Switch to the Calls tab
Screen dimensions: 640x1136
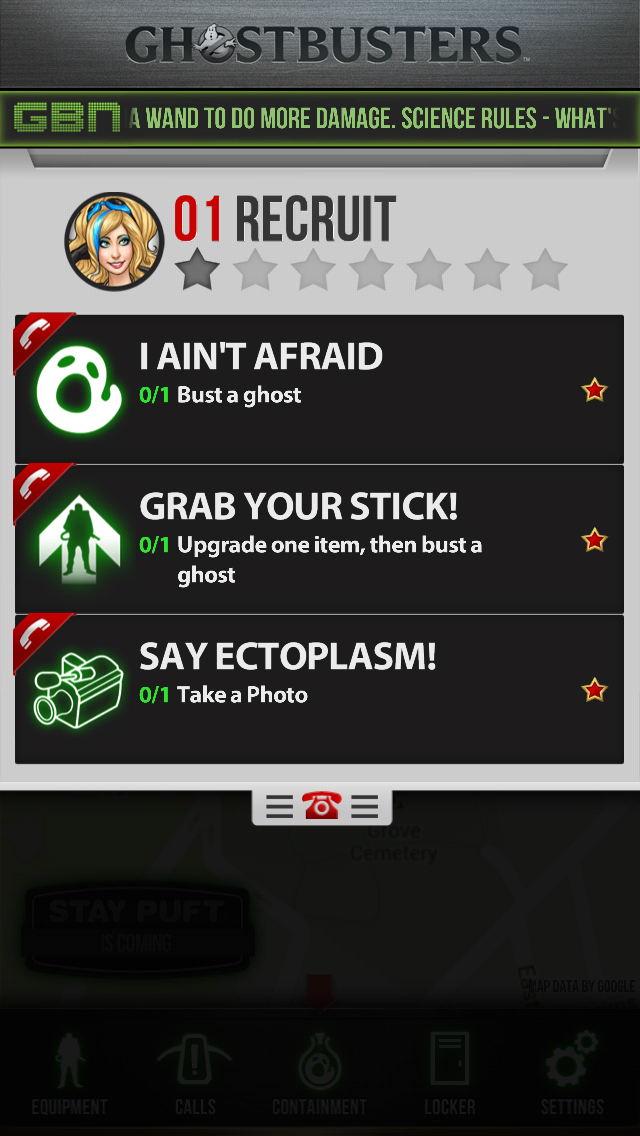pyautogui.click(x=195, y=1074)
